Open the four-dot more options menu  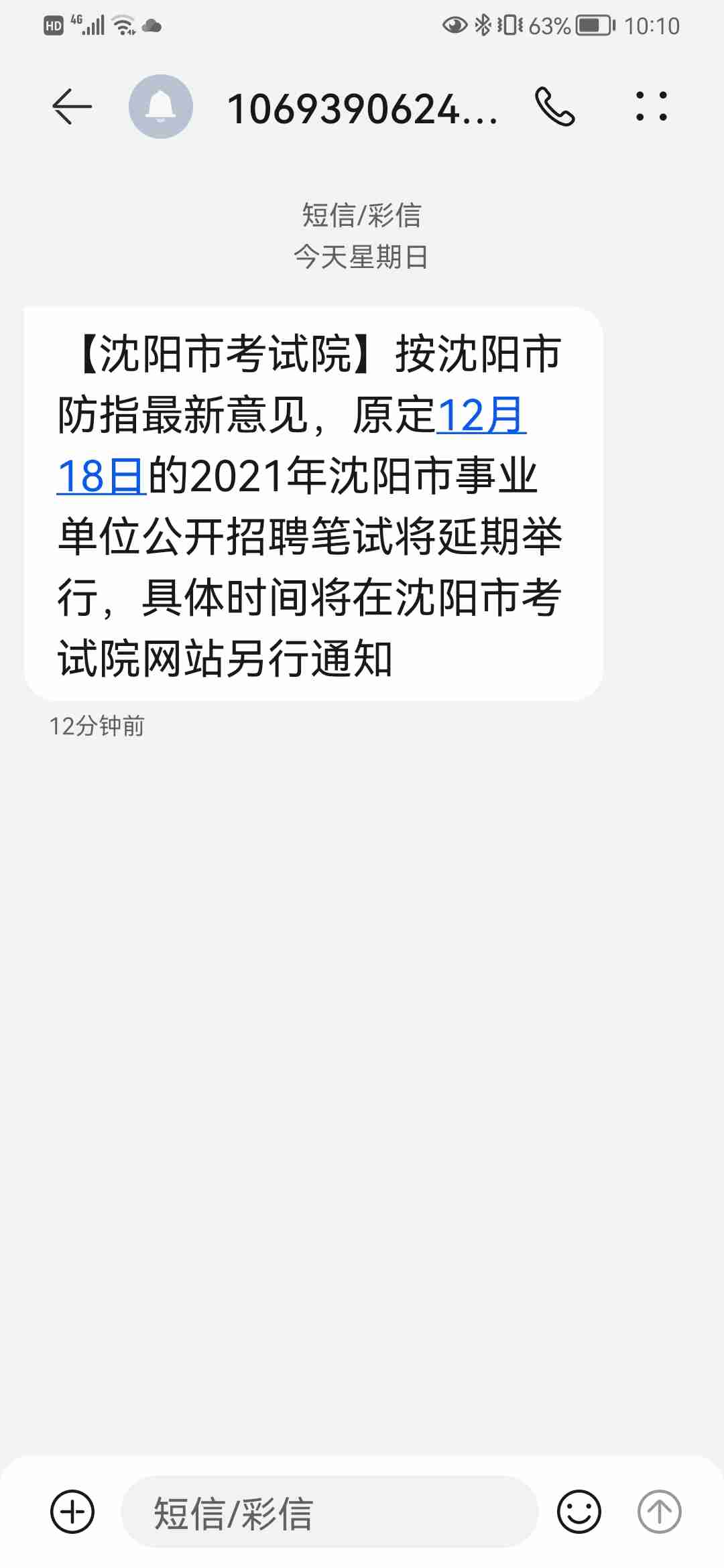tap(651, 107)
